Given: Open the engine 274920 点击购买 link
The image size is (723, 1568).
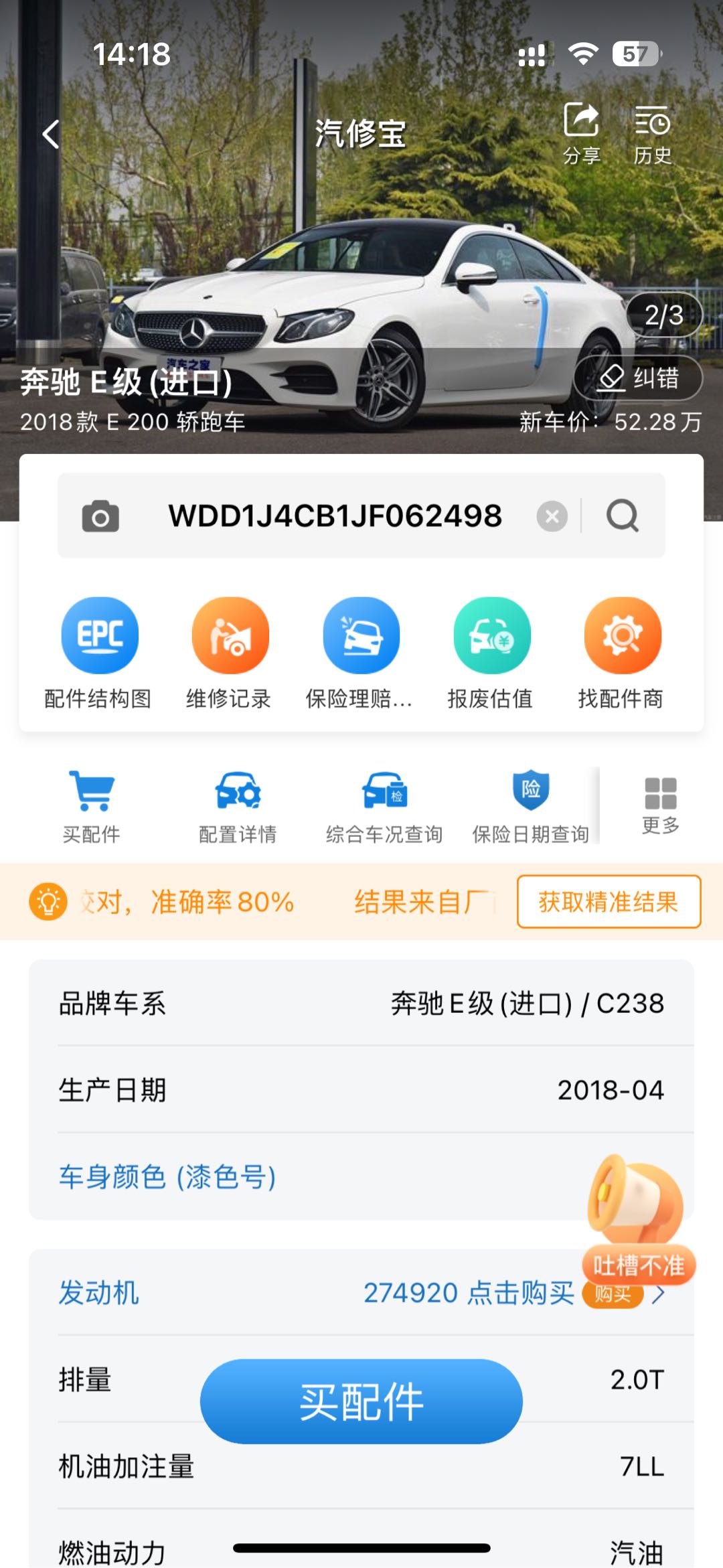Looking at the screenshot, I should [469, 1293].
